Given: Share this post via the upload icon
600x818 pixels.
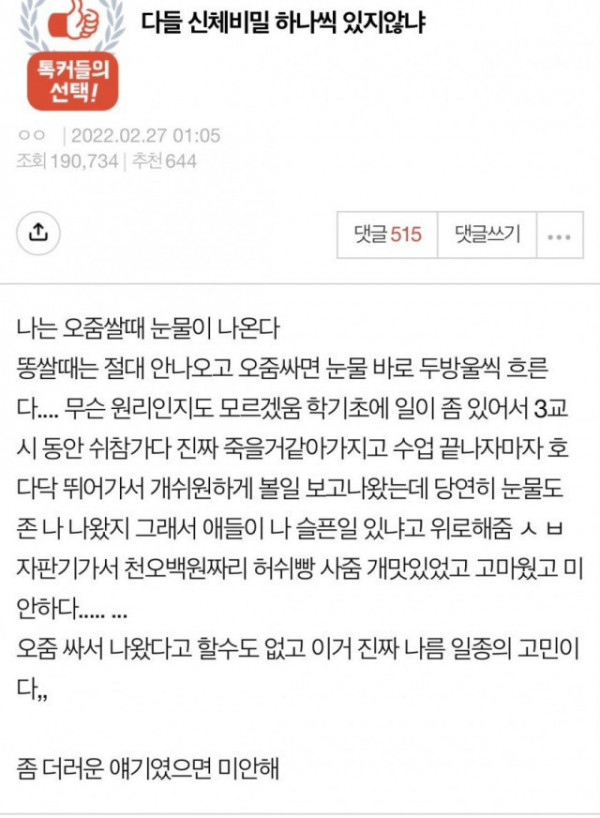Looking at the screenshot, I should [38, 234].
